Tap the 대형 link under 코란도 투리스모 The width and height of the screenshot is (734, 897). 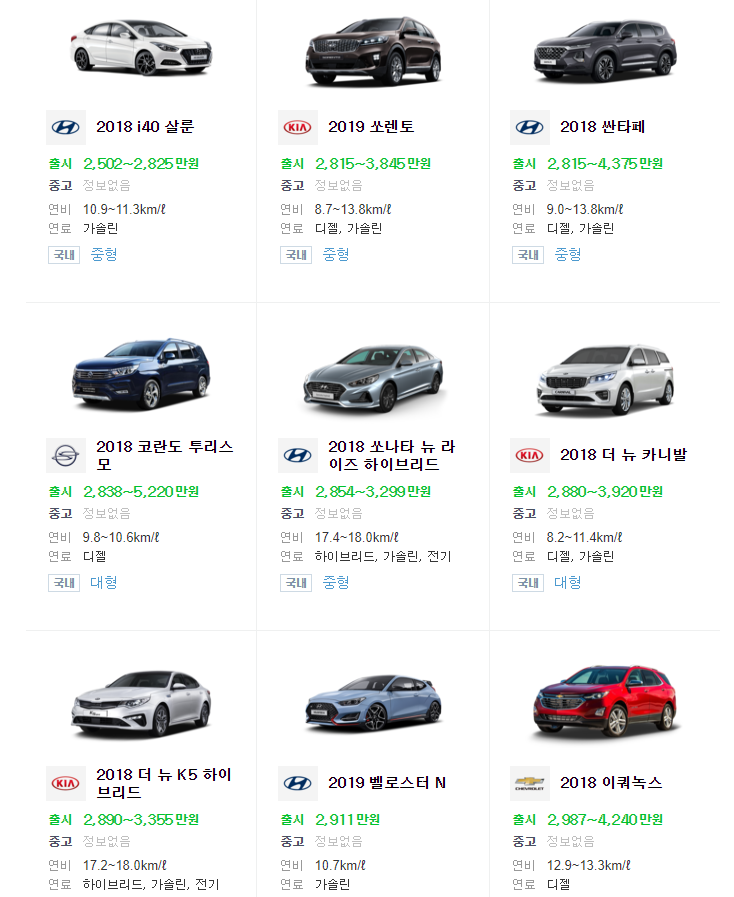104,582
